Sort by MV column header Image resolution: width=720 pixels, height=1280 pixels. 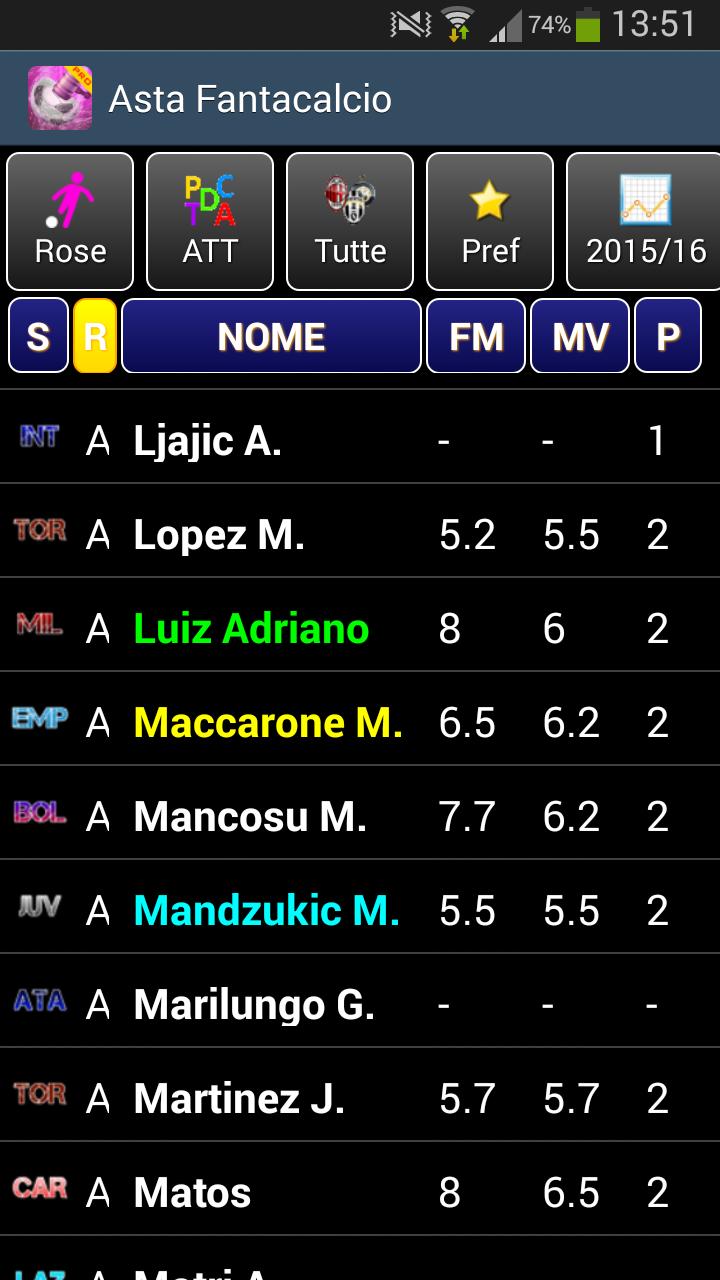580,336
